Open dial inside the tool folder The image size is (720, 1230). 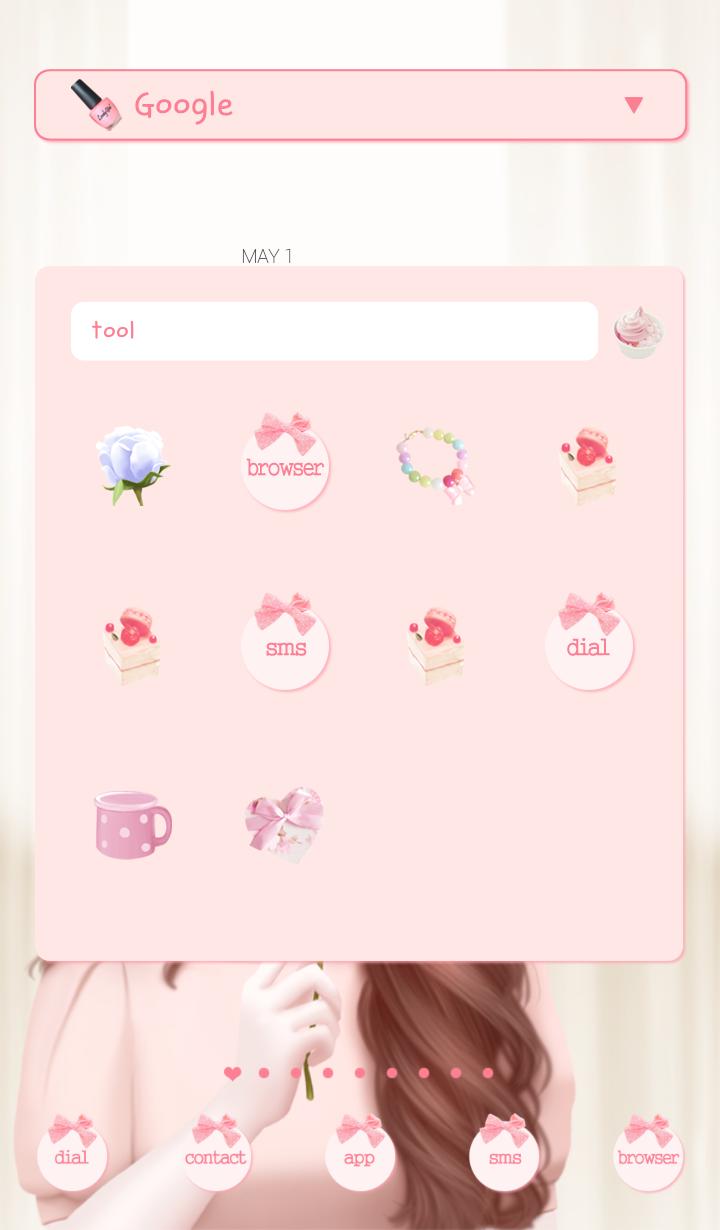tap(588, 644)
